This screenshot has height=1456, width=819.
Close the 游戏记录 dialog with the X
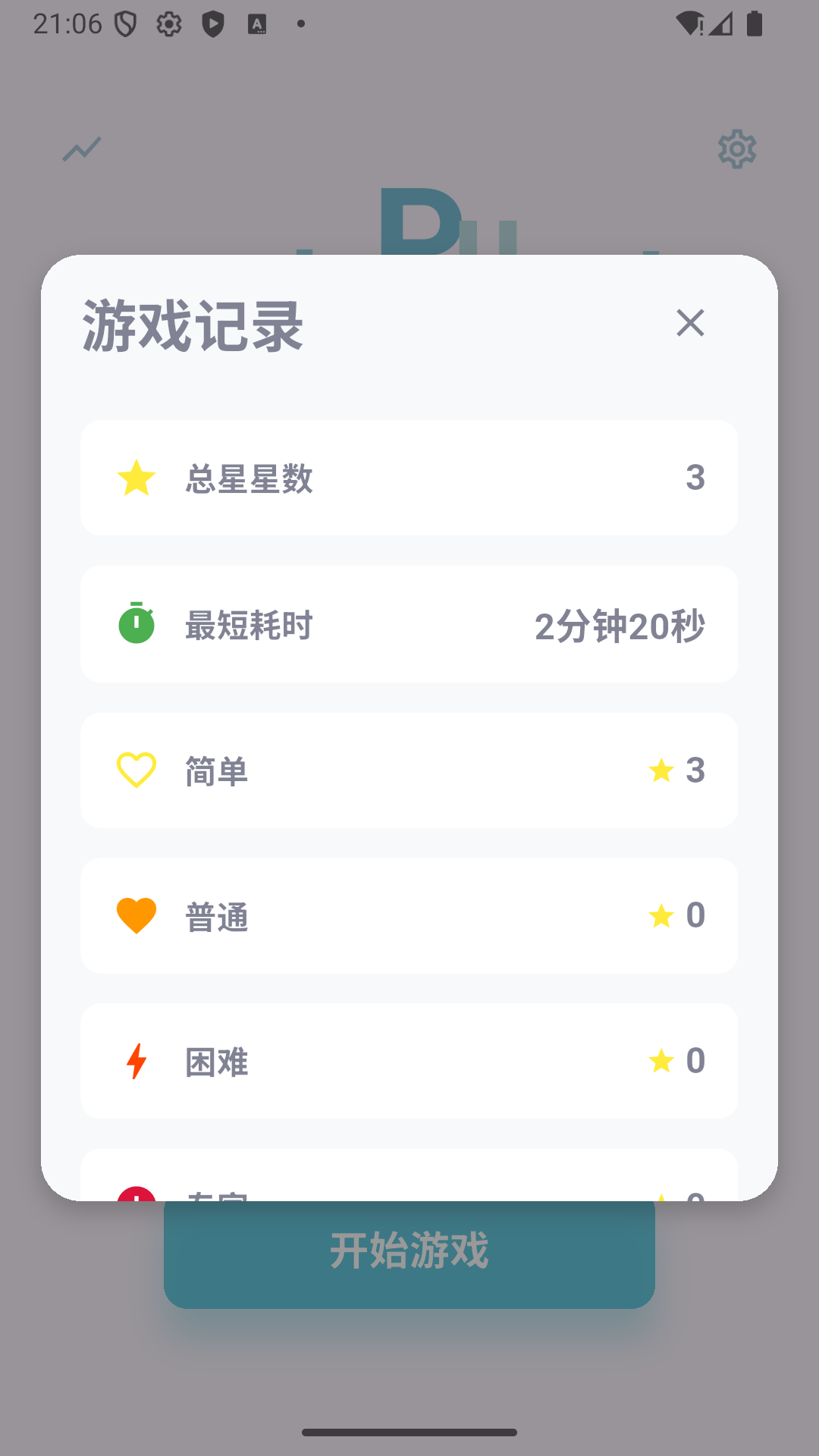[691, 324]
